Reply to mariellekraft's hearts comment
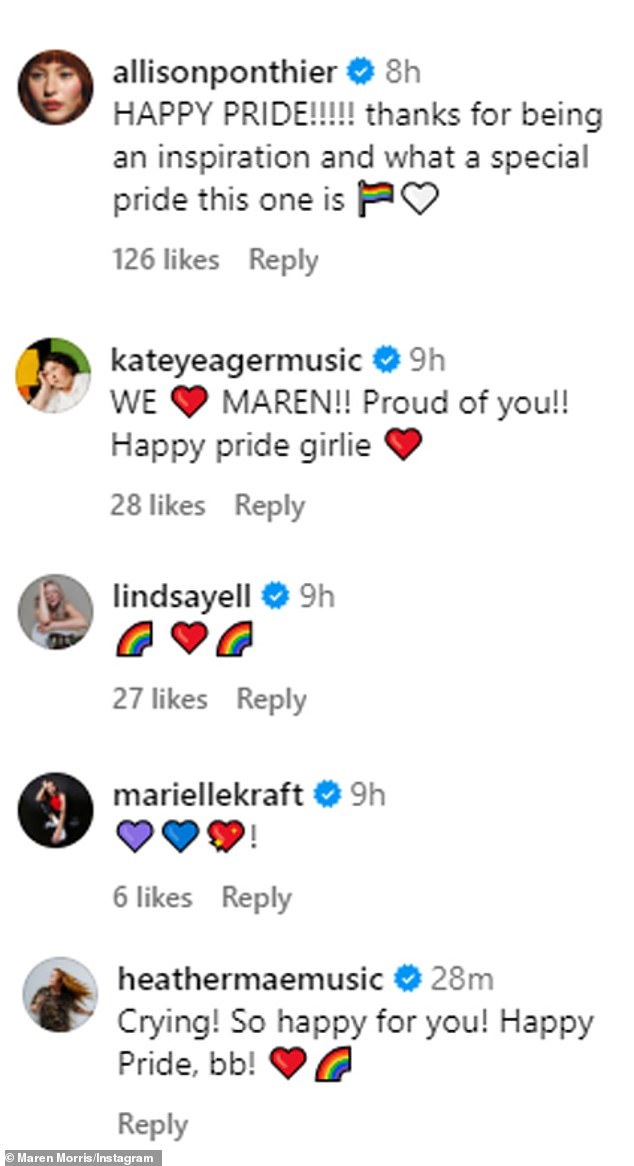 click(256, 898)
